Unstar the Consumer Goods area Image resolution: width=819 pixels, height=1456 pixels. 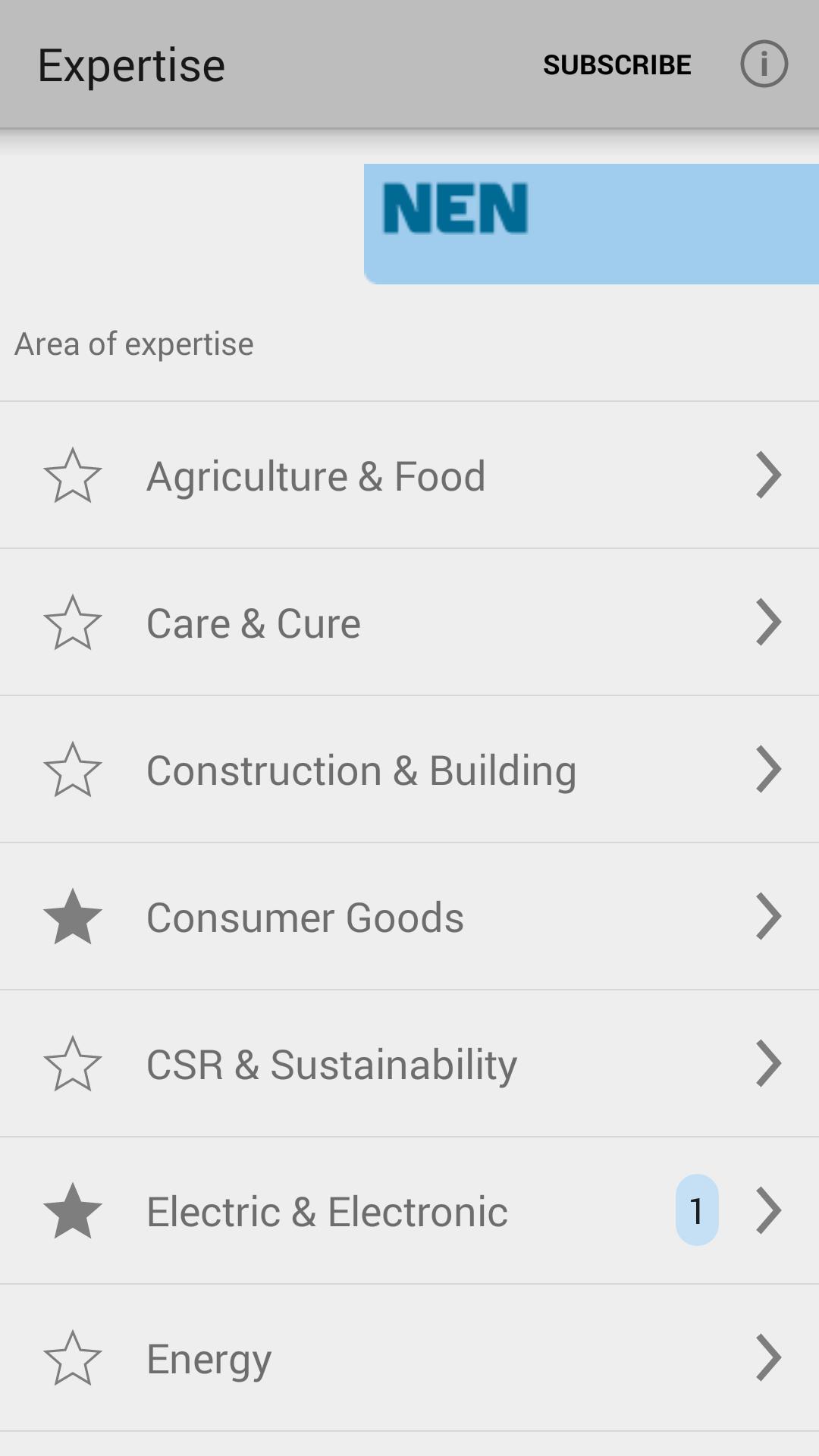tap(73, 918)
